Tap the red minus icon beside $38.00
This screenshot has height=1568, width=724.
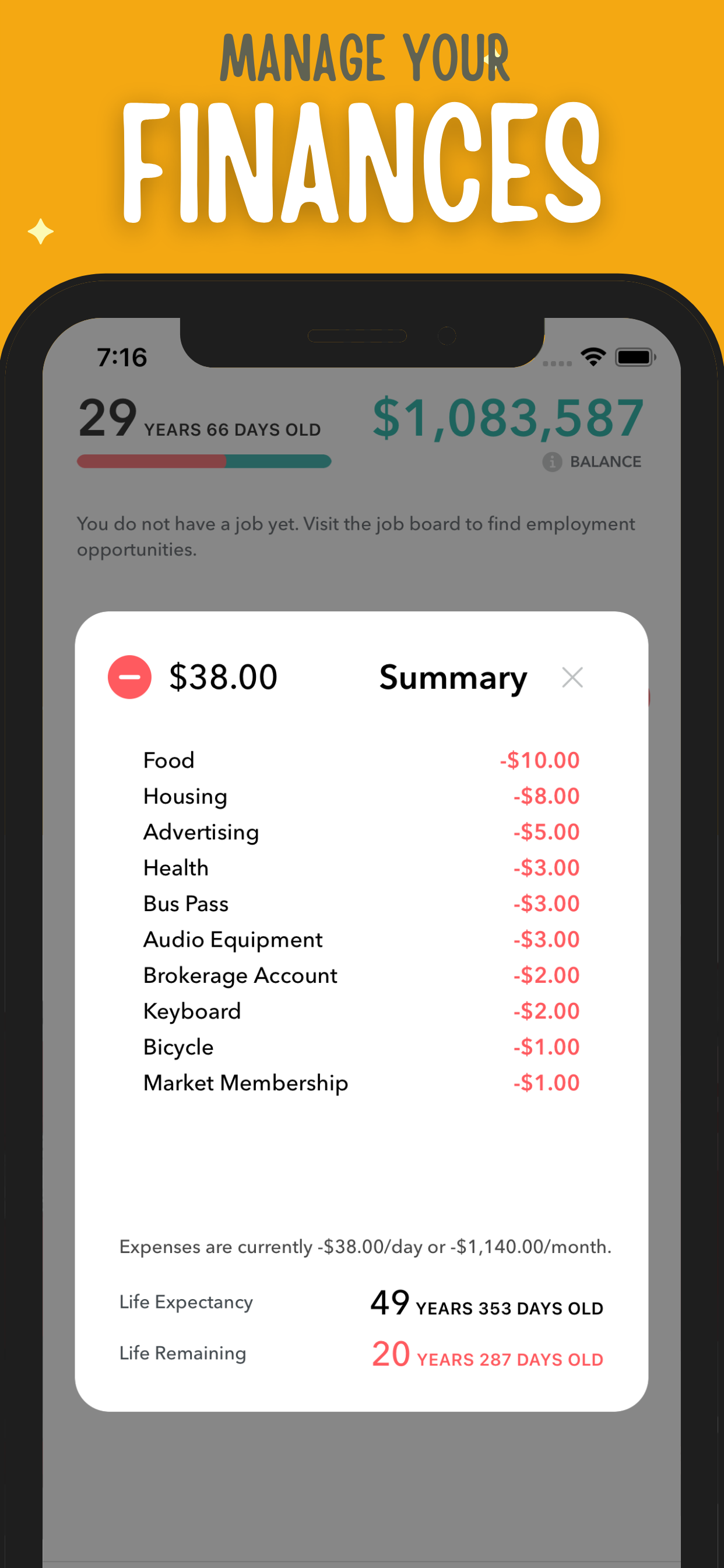point(129,675)
